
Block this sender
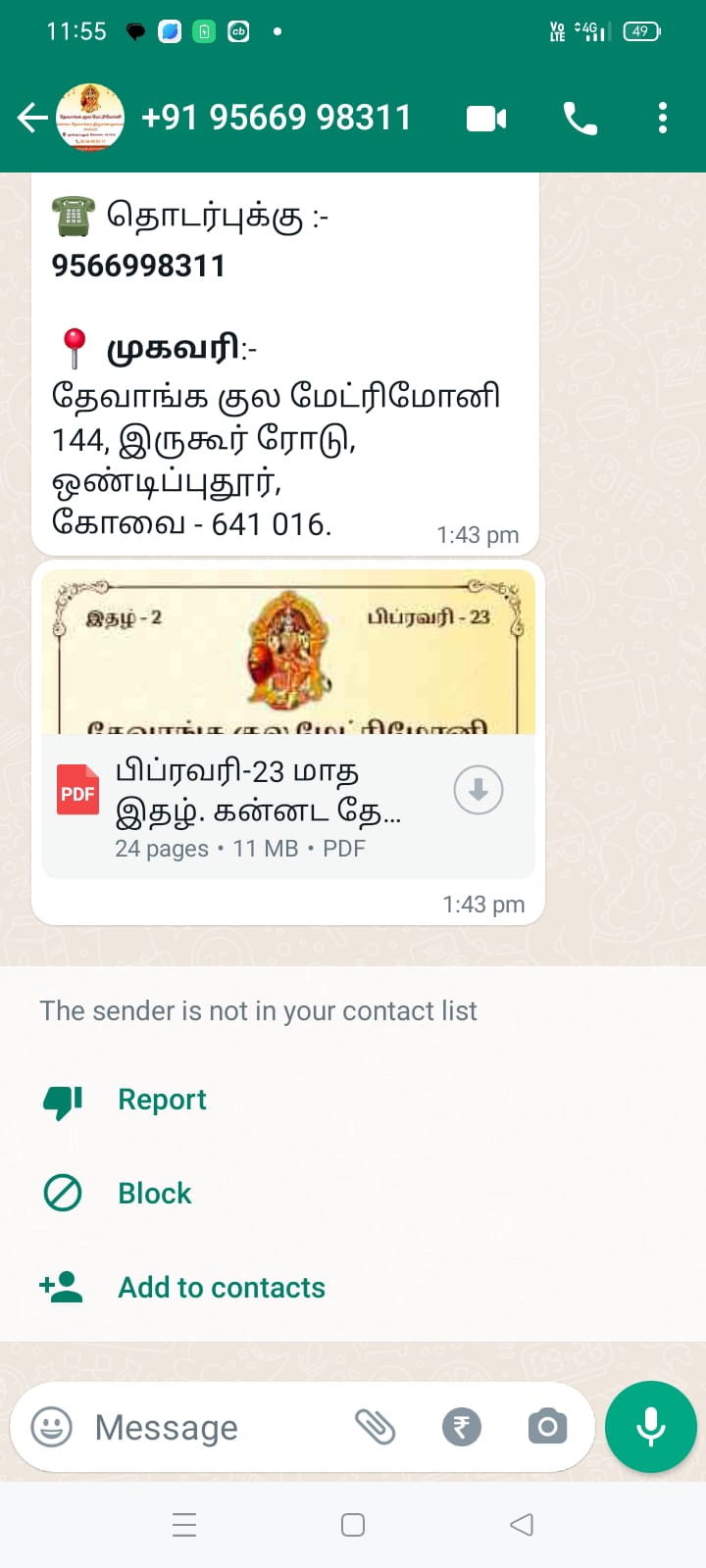(155, 1194)
